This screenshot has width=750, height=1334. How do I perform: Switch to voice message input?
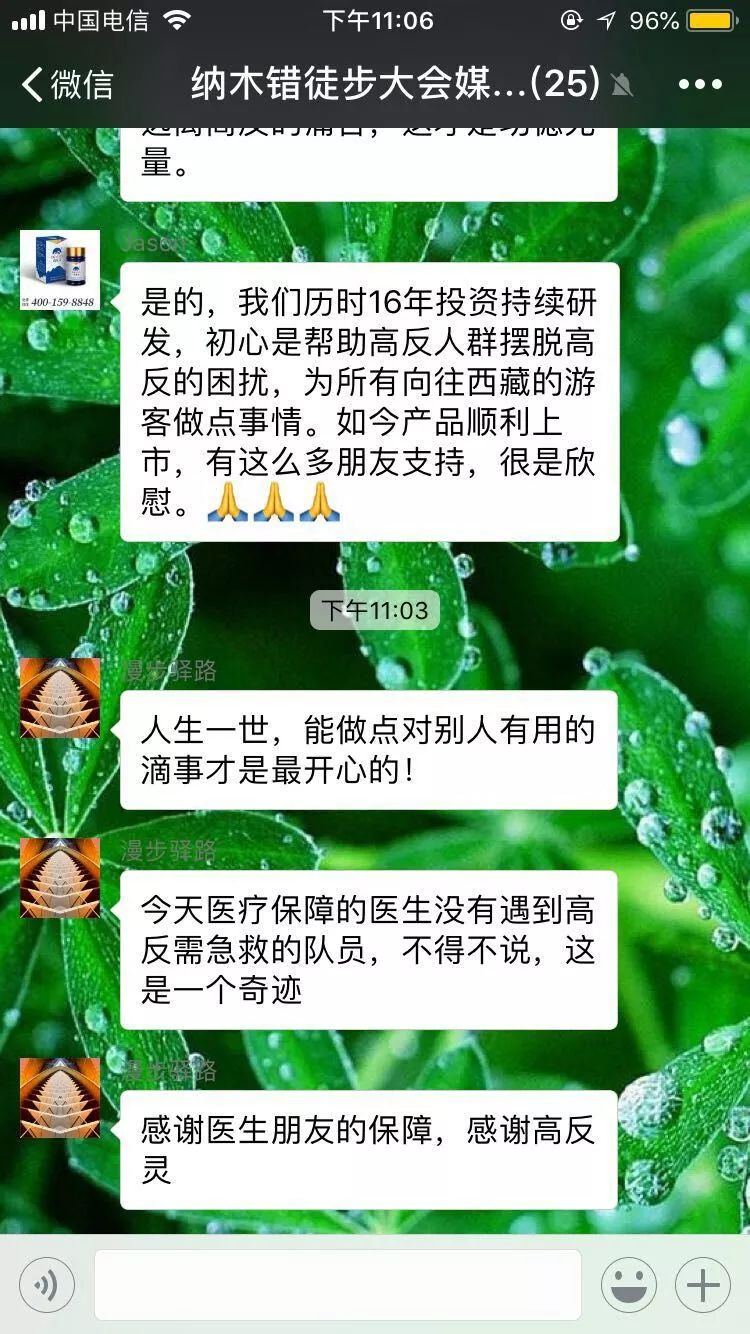point(46,1285)
